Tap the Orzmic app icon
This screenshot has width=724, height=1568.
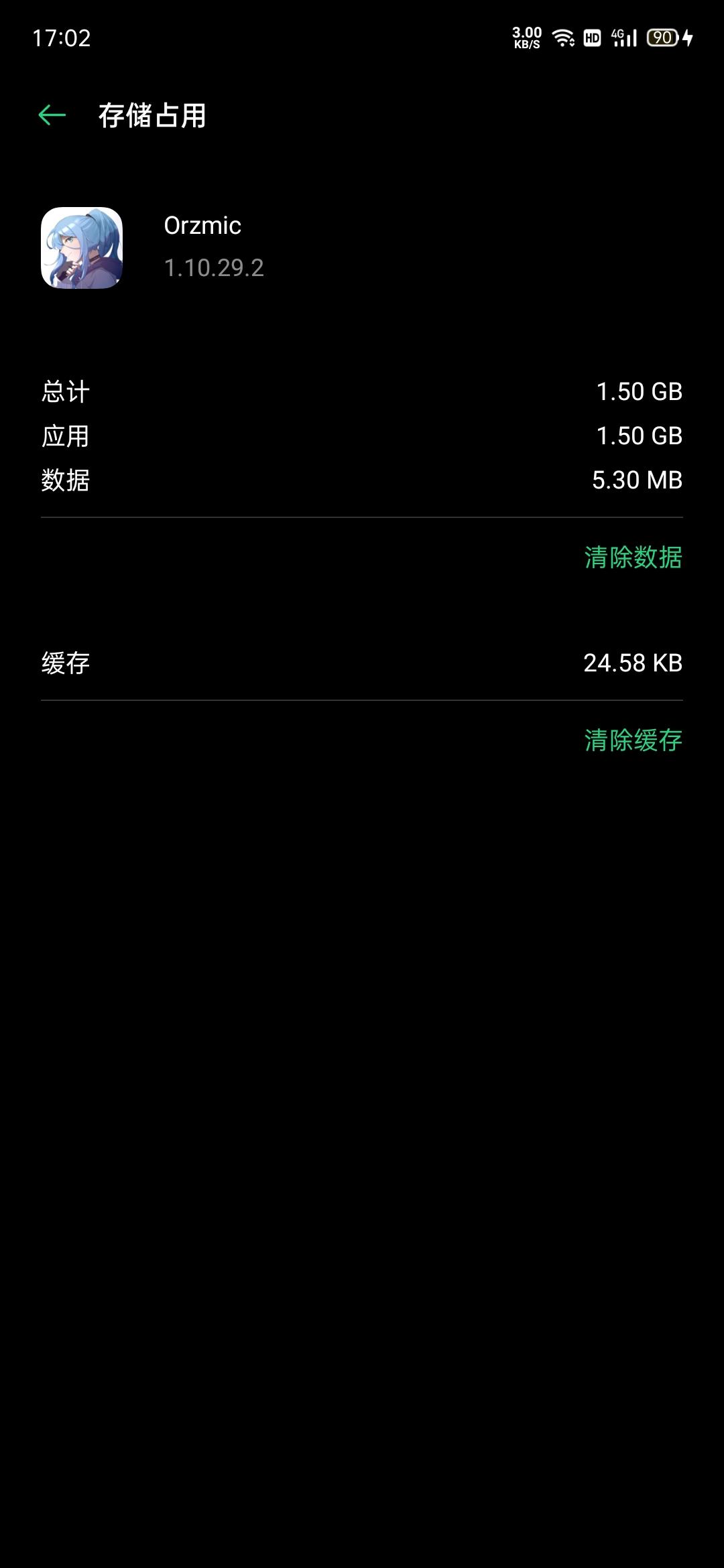[x=82, y=247]
